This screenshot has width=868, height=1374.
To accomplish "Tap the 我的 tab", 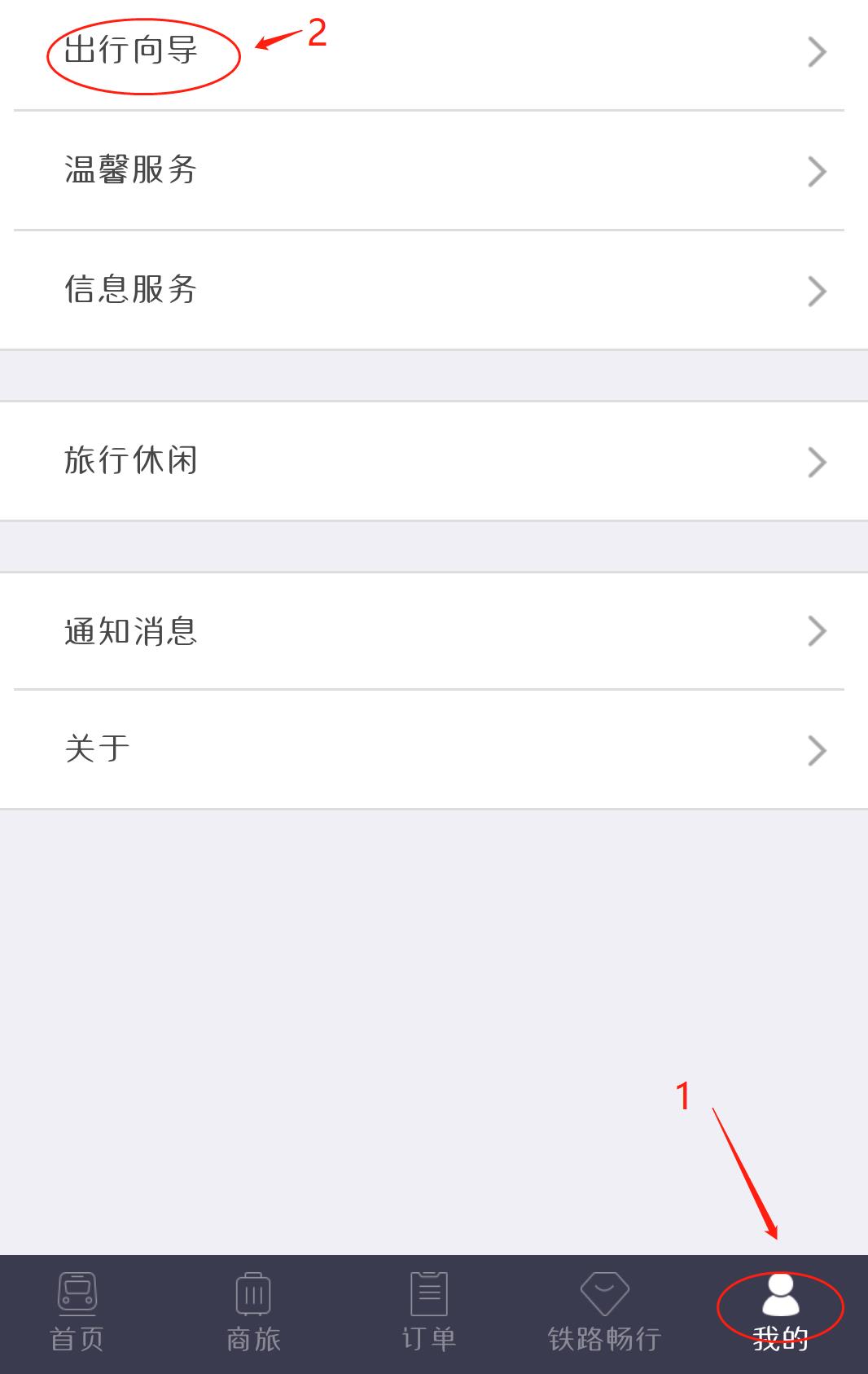I will coord(780,1313).
